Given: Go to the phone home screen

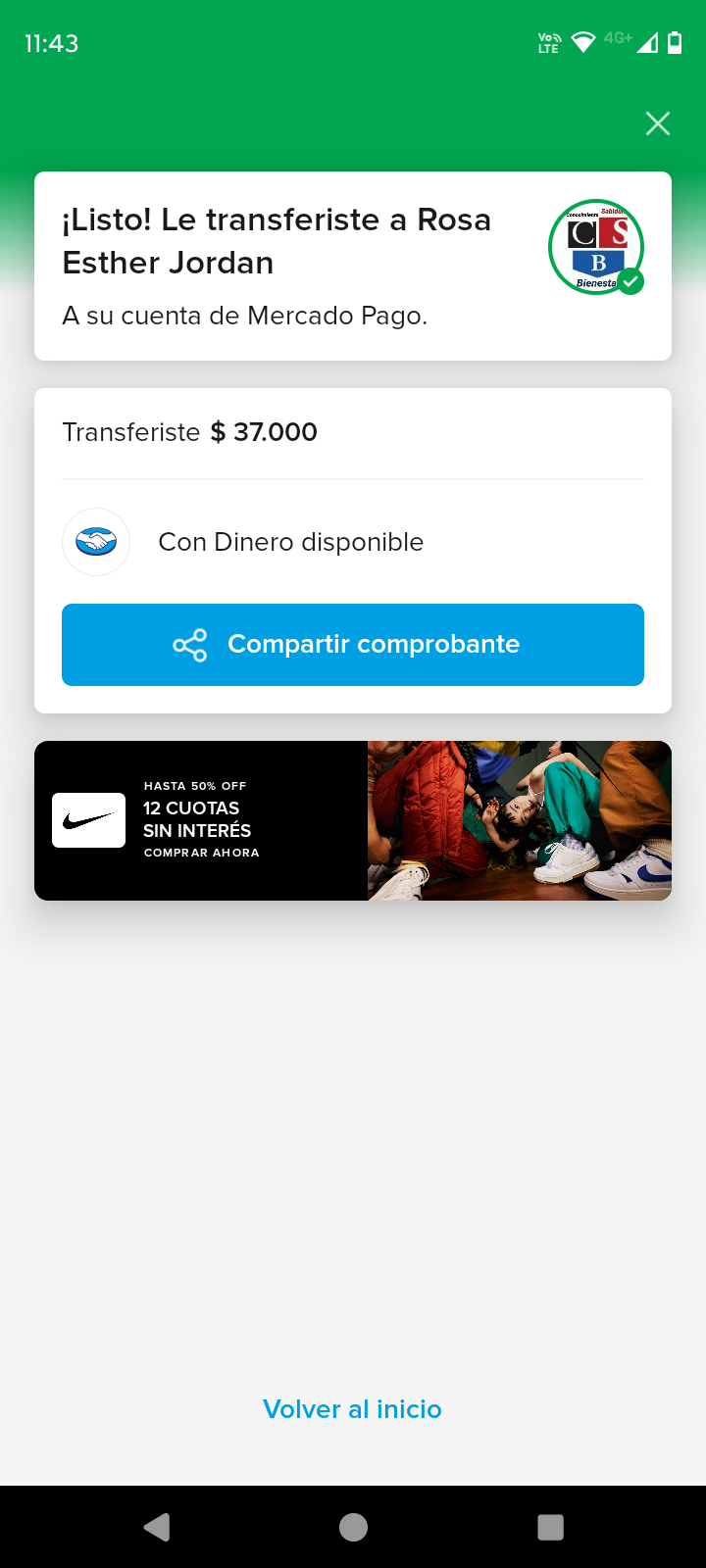Looking at the screenshot, I should pos(353,1527).
